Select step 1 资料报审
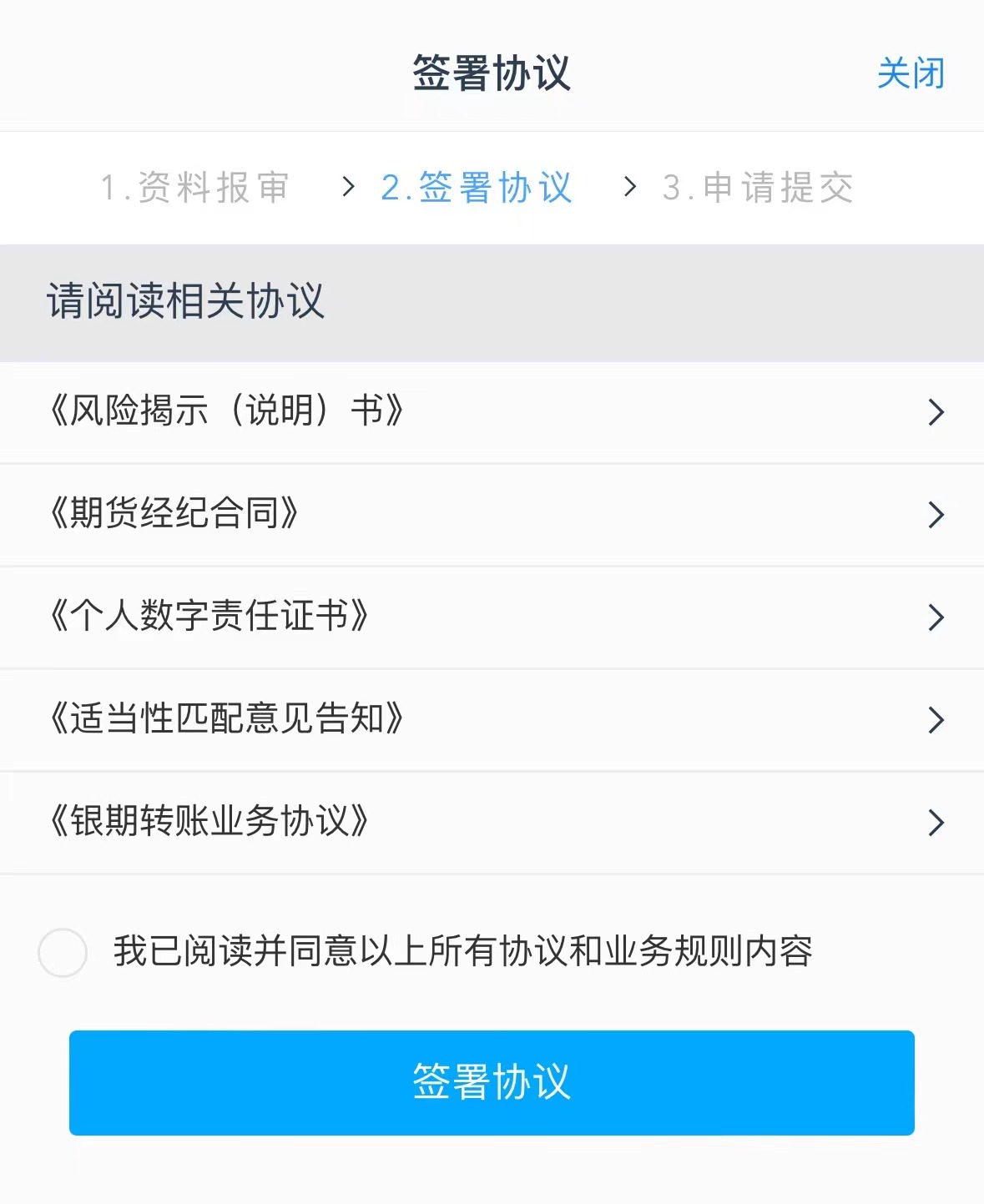This screenshot has width=984, height=1204. click(195, 189)
